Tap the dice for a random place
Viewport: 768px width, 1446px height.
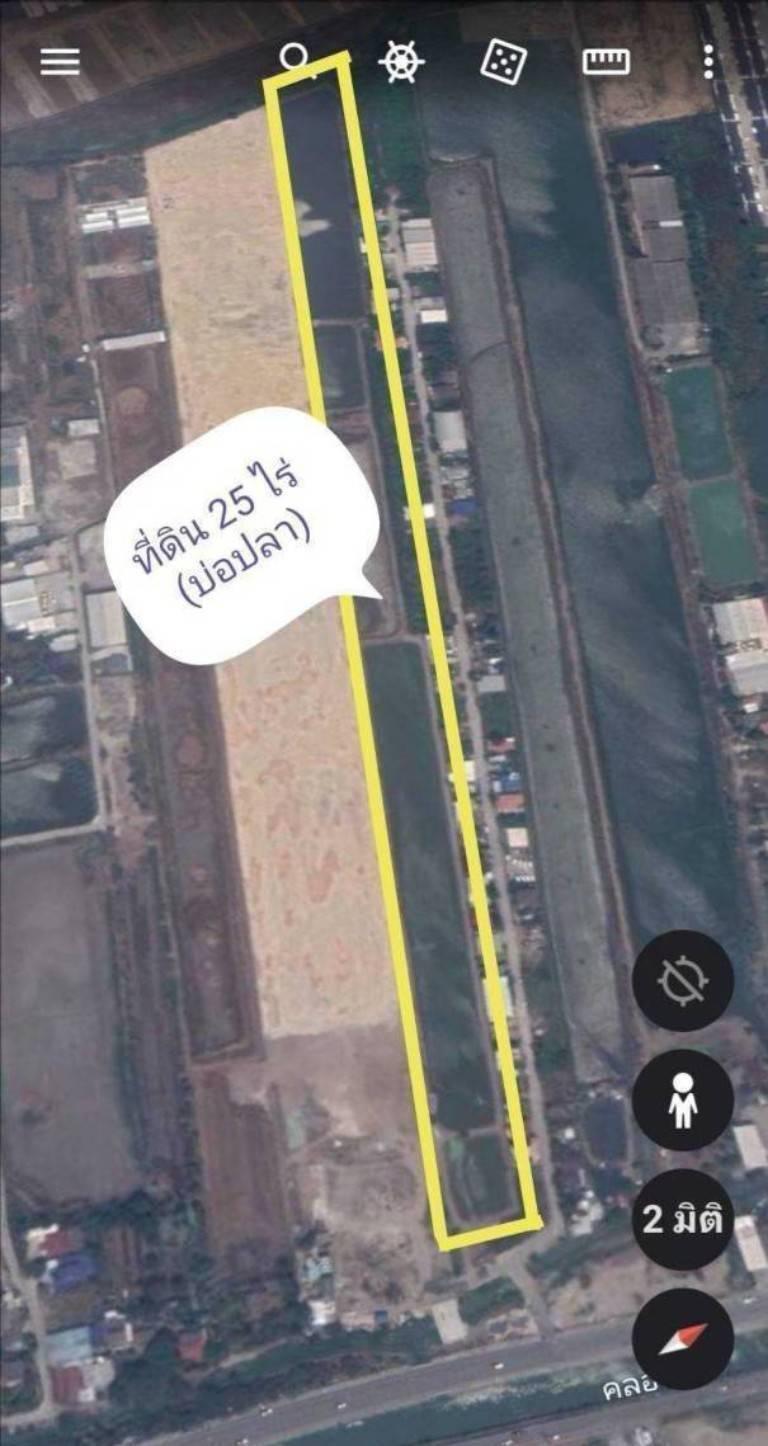[502, 61]
